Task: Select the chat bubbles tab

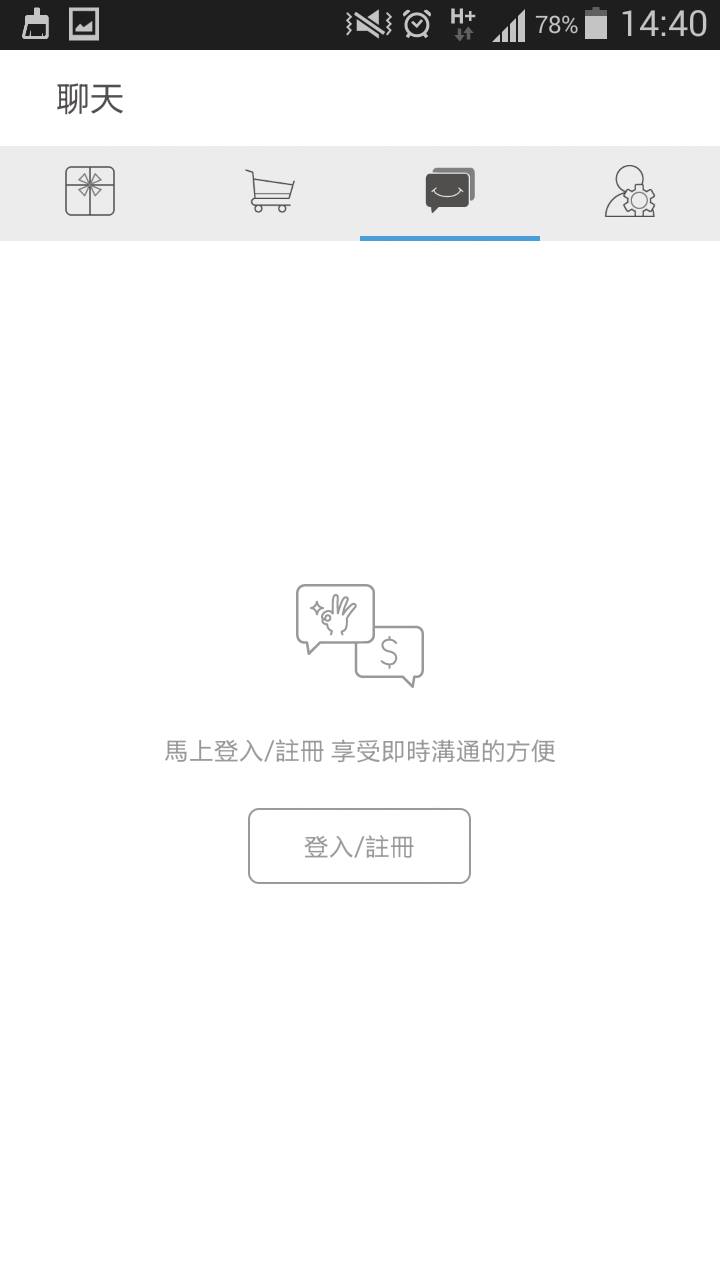Action: 450,191
